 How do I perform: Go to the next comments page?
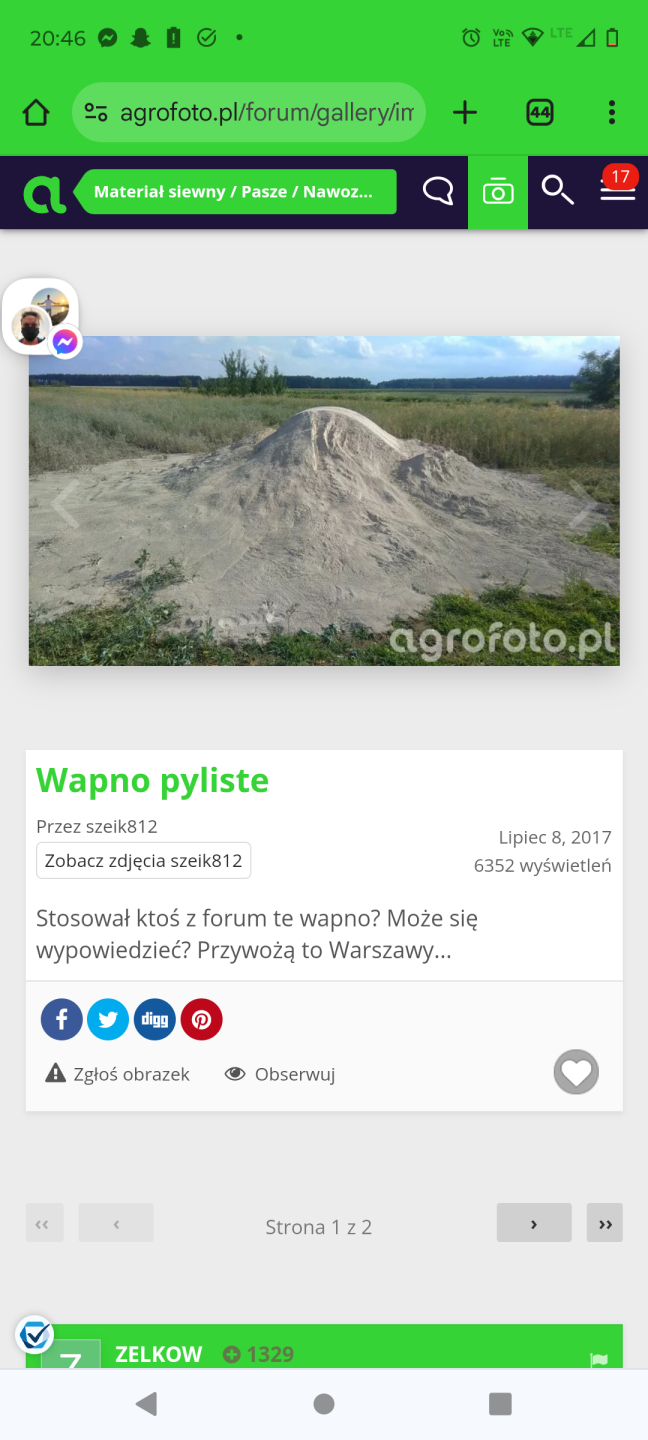[x=534, y=1223]
